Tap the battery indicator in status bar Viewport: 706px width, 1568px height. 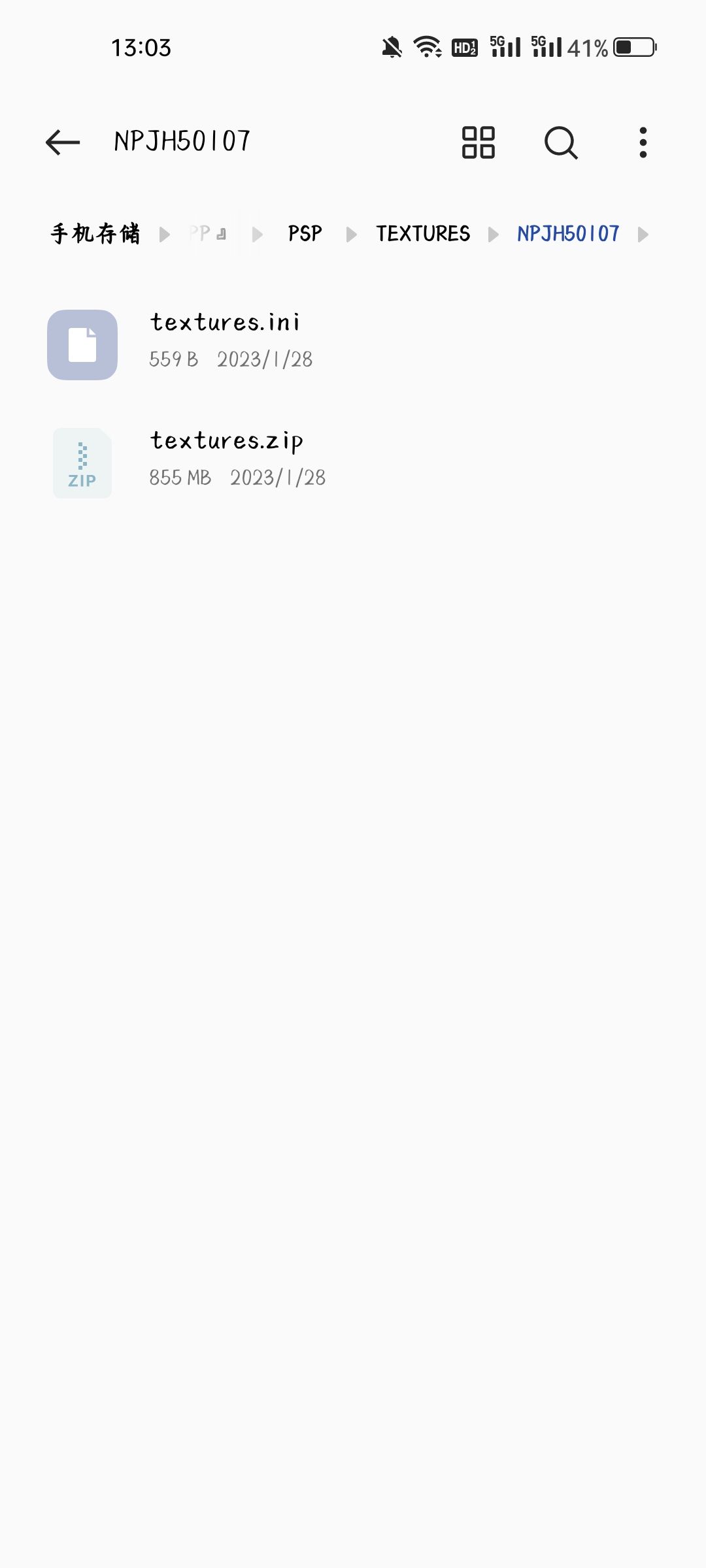[630, 47]
